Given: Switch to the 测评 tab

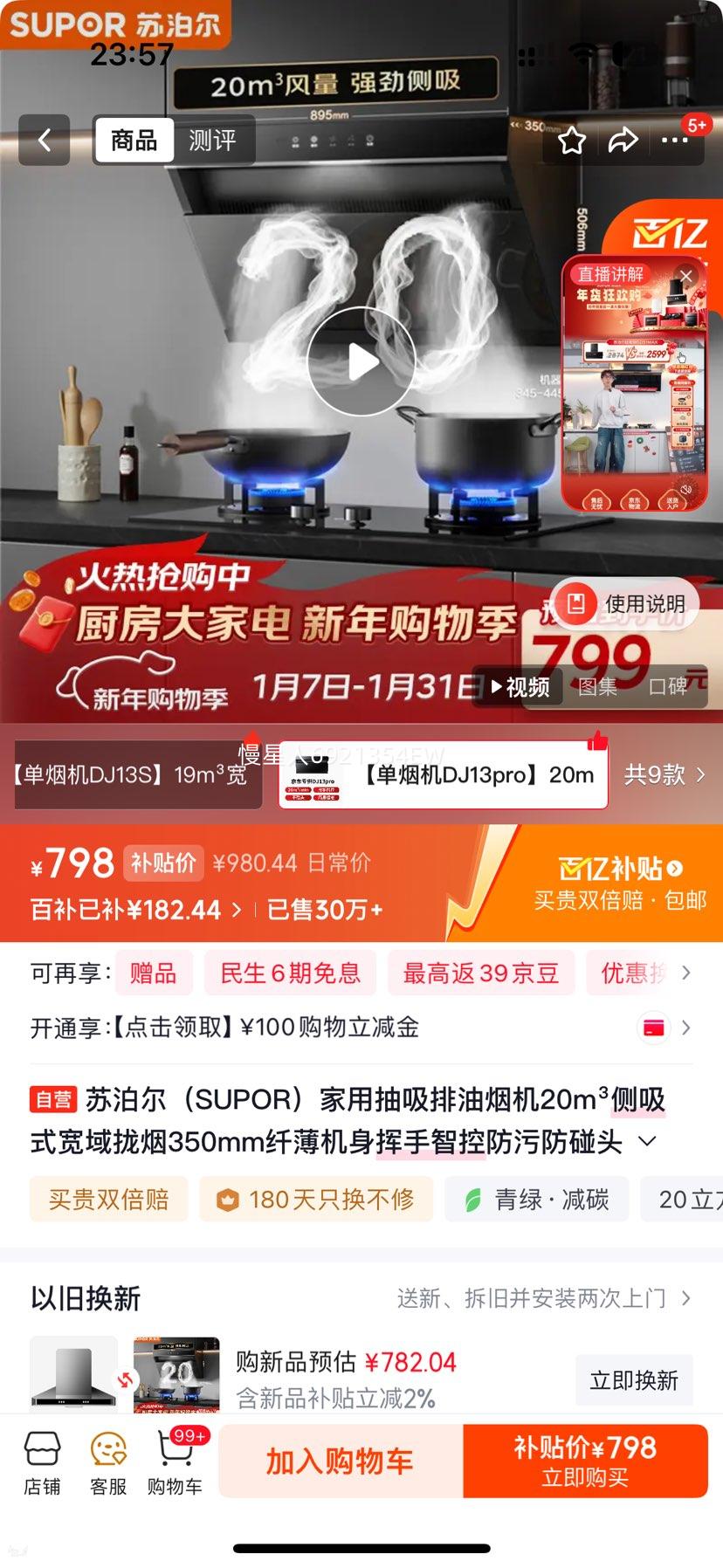Looking at the screenshot, I should [x=214, y=140].
